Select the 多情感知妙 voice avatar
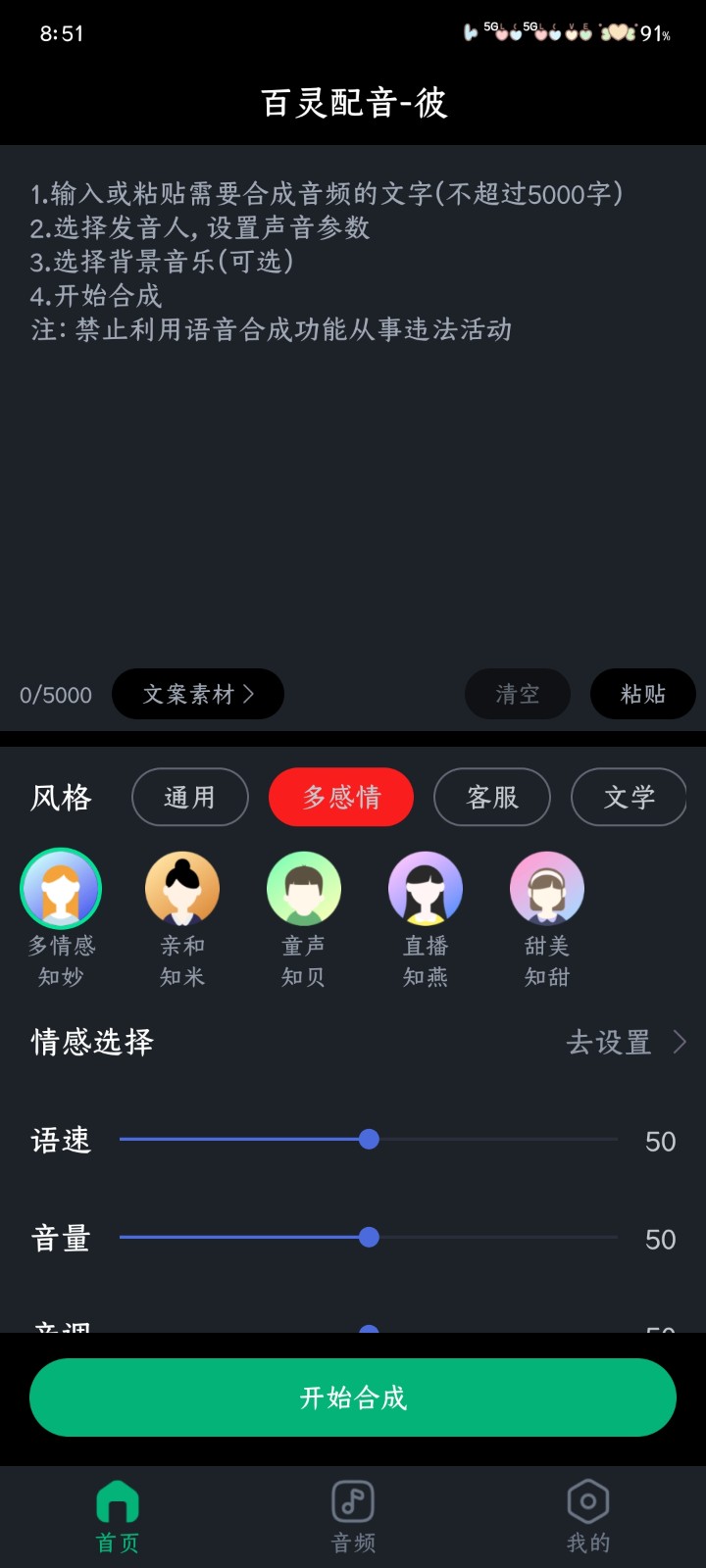The width and height of the screenshot is (706, 1568). tap(61, 888)
